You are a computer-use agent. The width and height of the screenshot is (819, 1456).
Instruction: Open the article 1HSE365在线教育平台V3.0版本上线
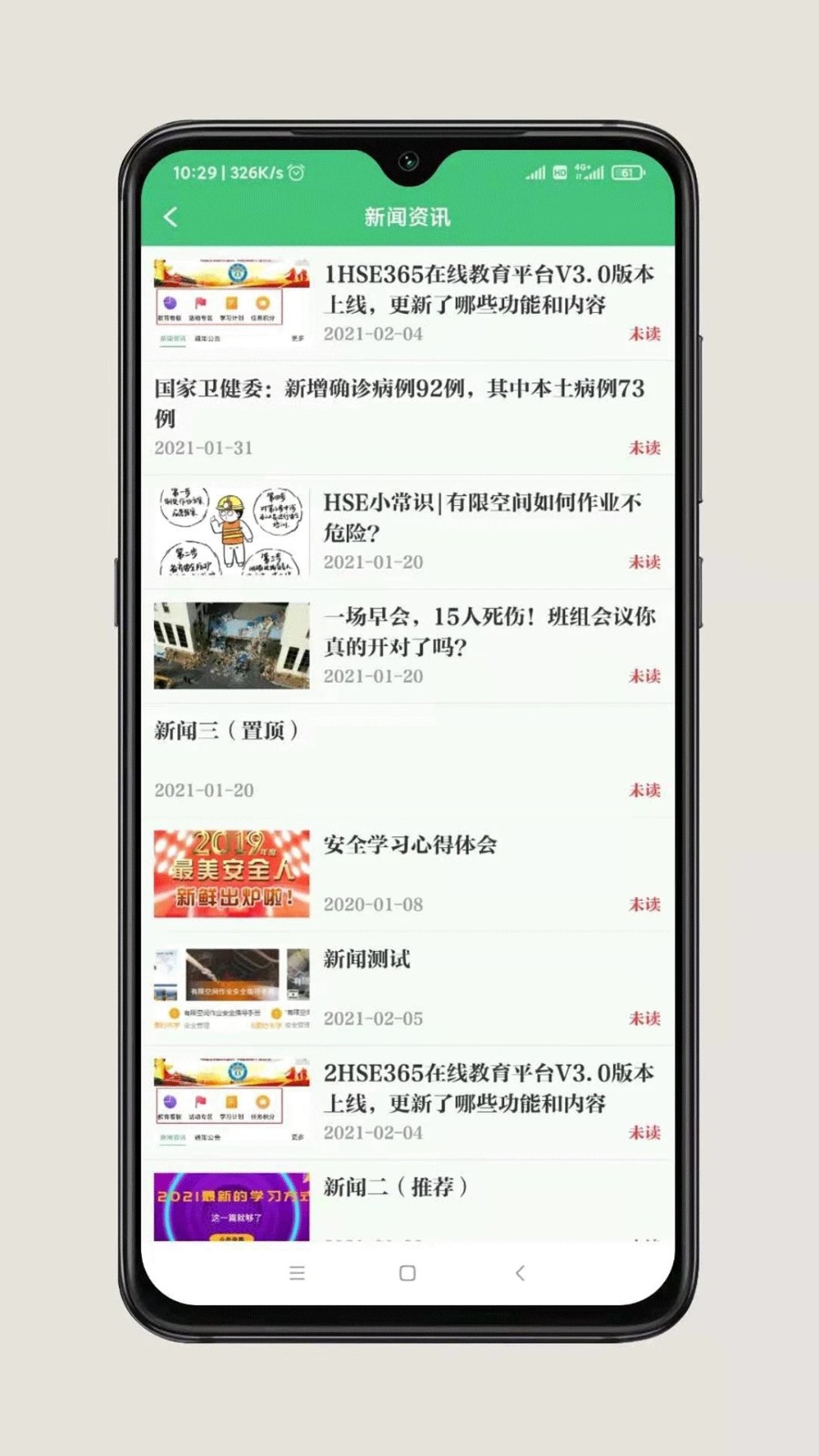[x=489, y=289]
